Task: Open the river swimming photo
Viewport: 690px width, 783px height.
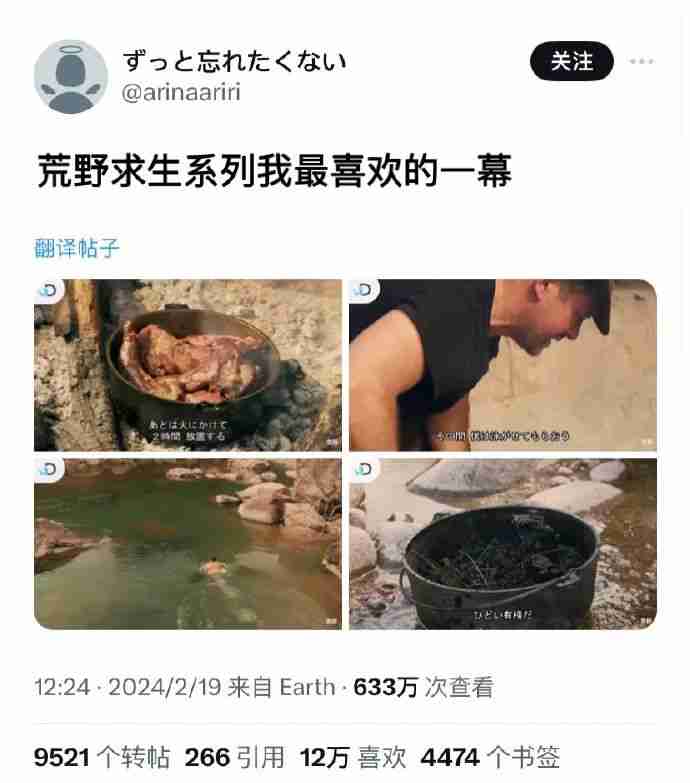Action: tap(188, 543)
